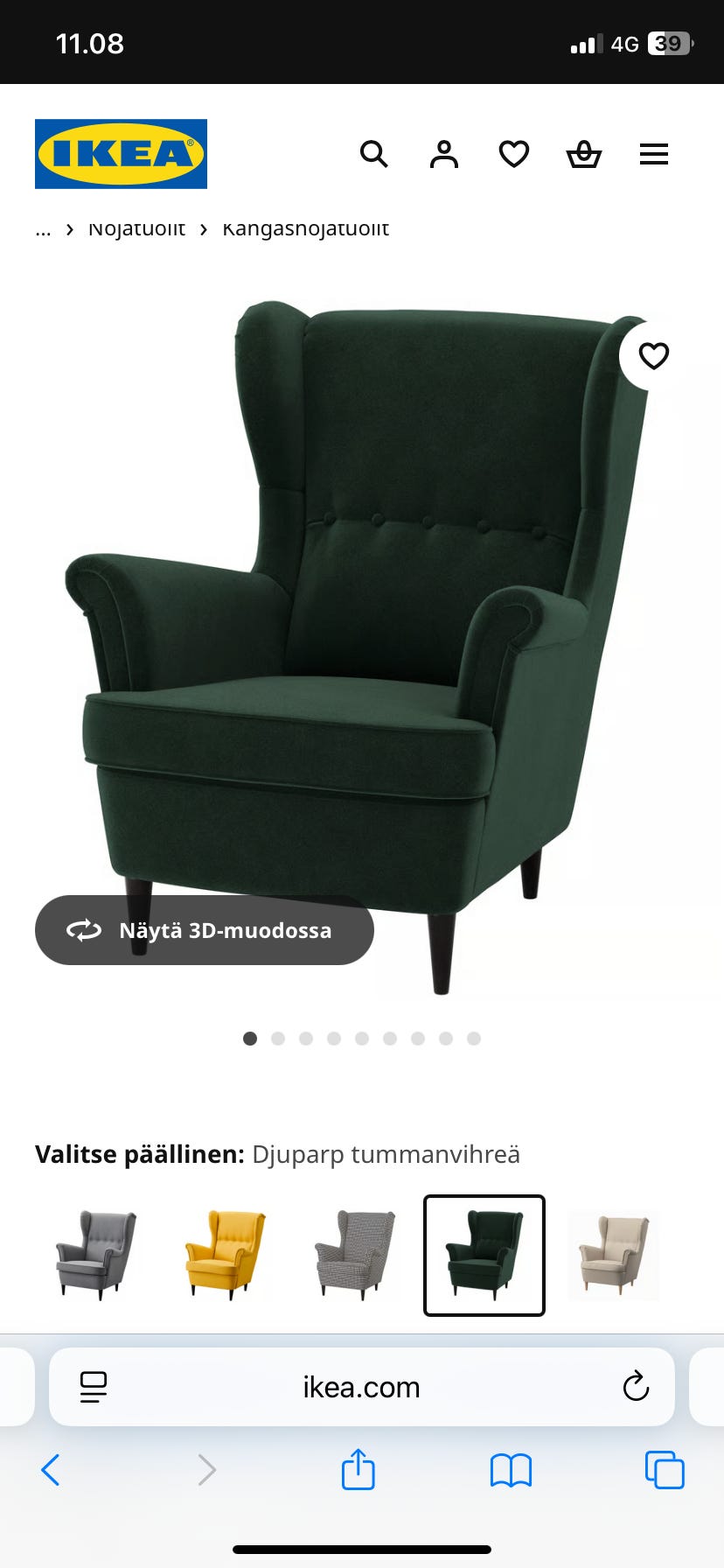Select the grey armchair cover
The width and height of the screenshot is (724, 1568).
pos(96,1255)
